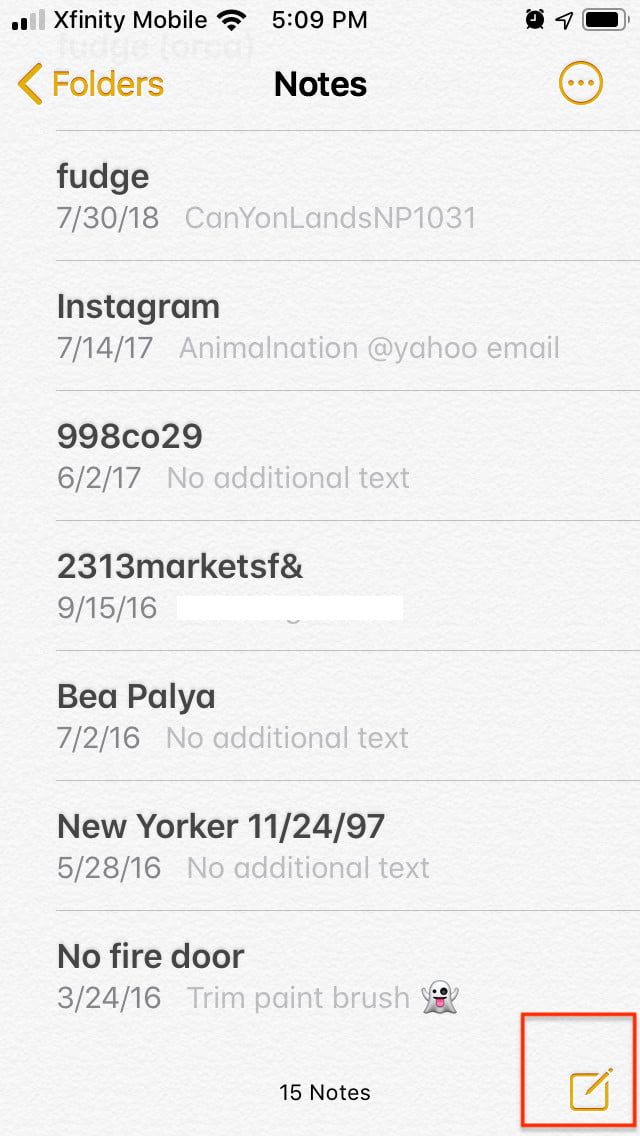Compose a new note
The width and height of the screenshot is (640, 1136).
point(589,1089)
